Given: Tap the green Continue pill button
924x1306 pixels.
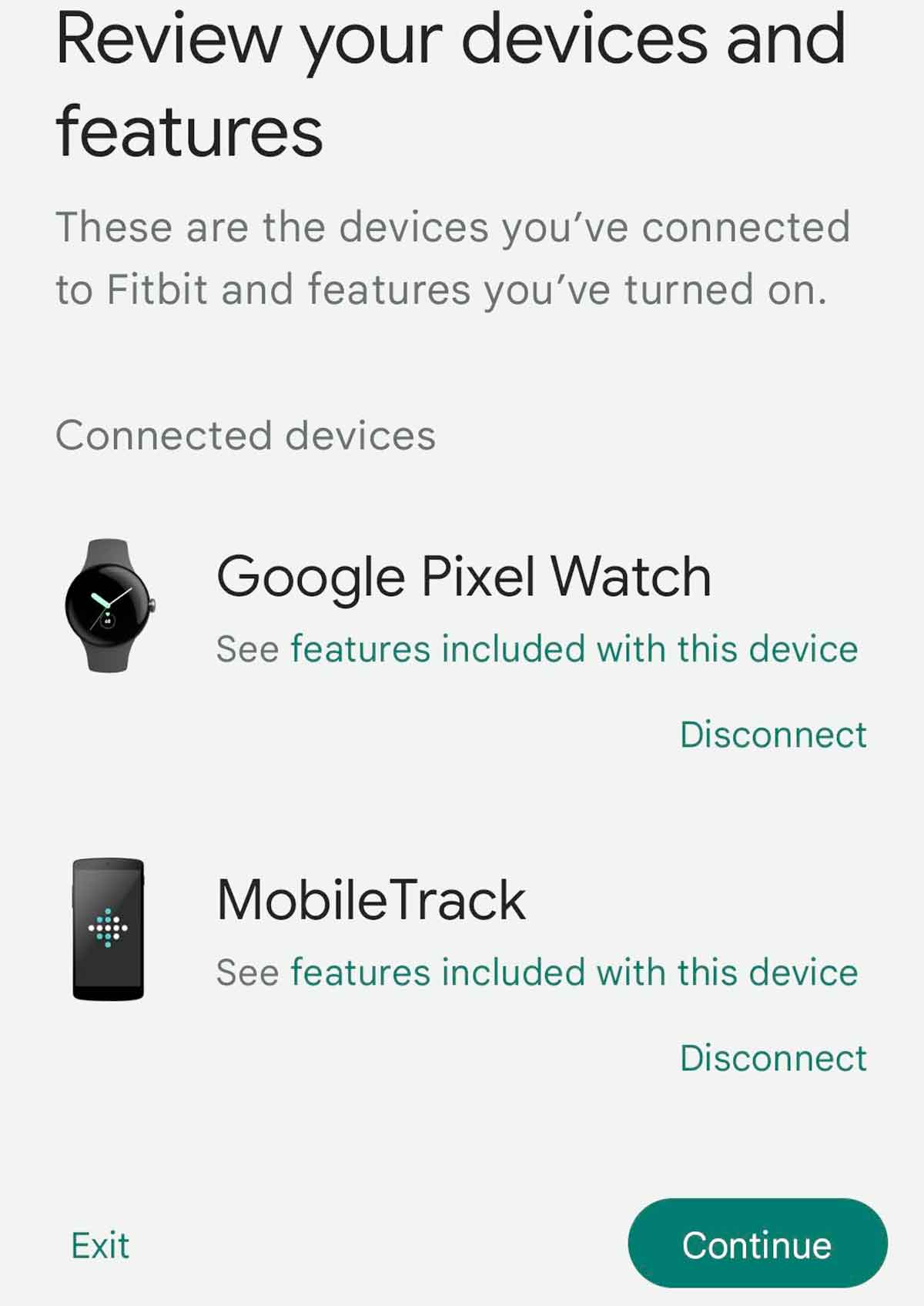Looking at the screenshot, I should [x=756, y=1244].
